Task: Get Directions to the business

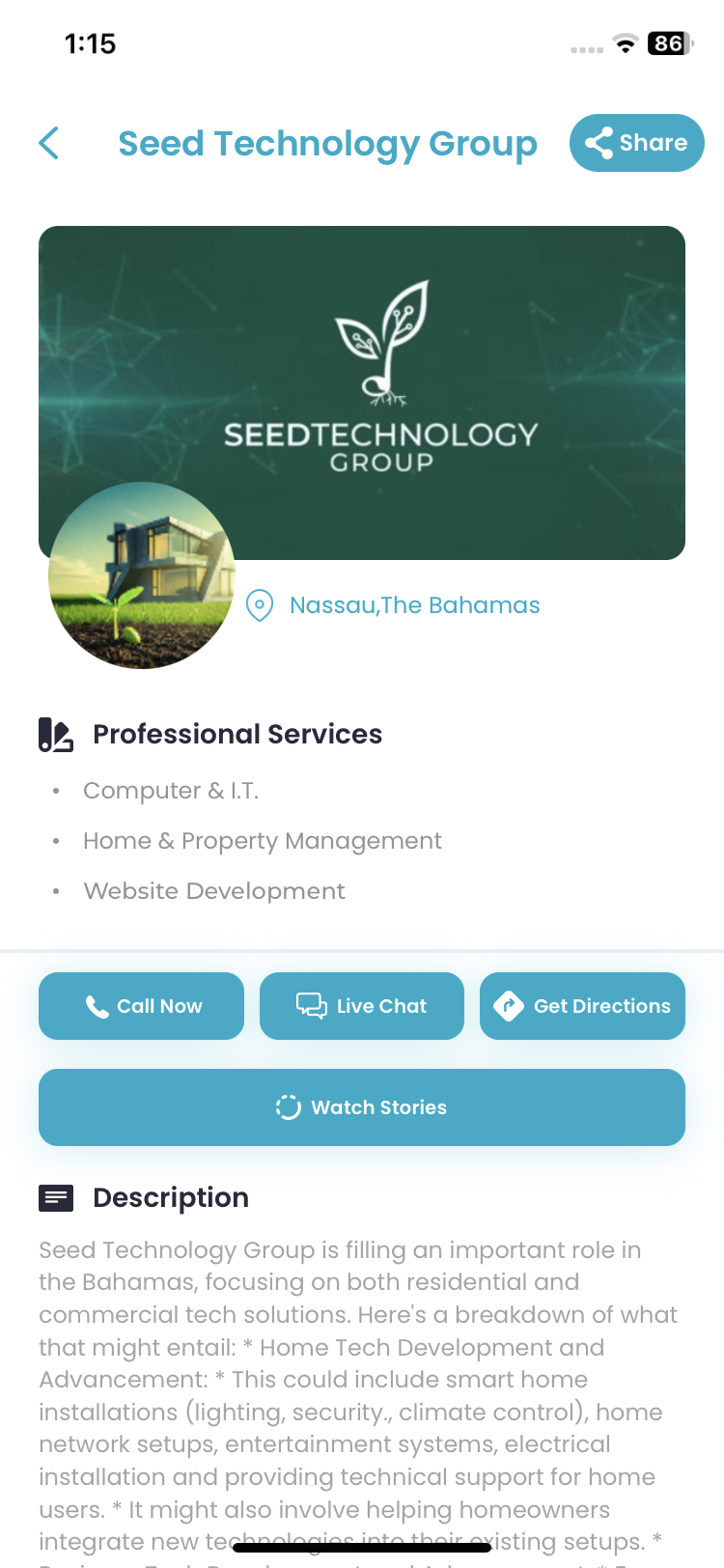Action: click(582, 1006)
